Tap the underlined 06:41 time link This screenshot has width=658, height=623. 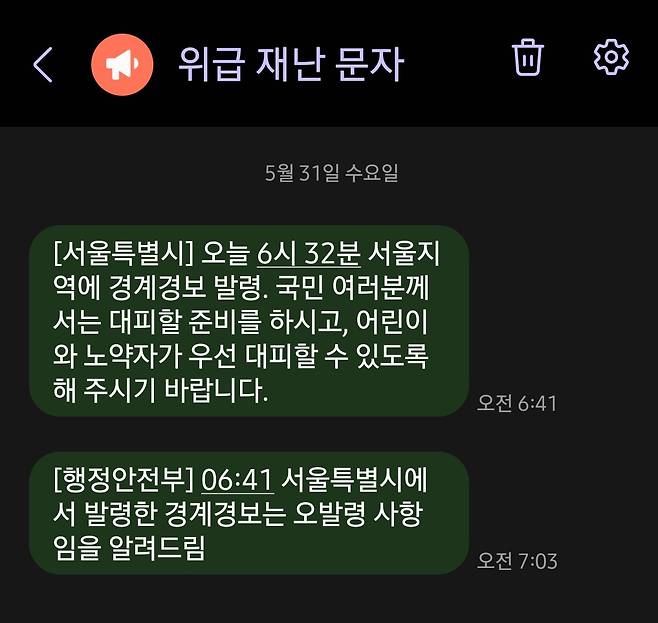point(237,479)
